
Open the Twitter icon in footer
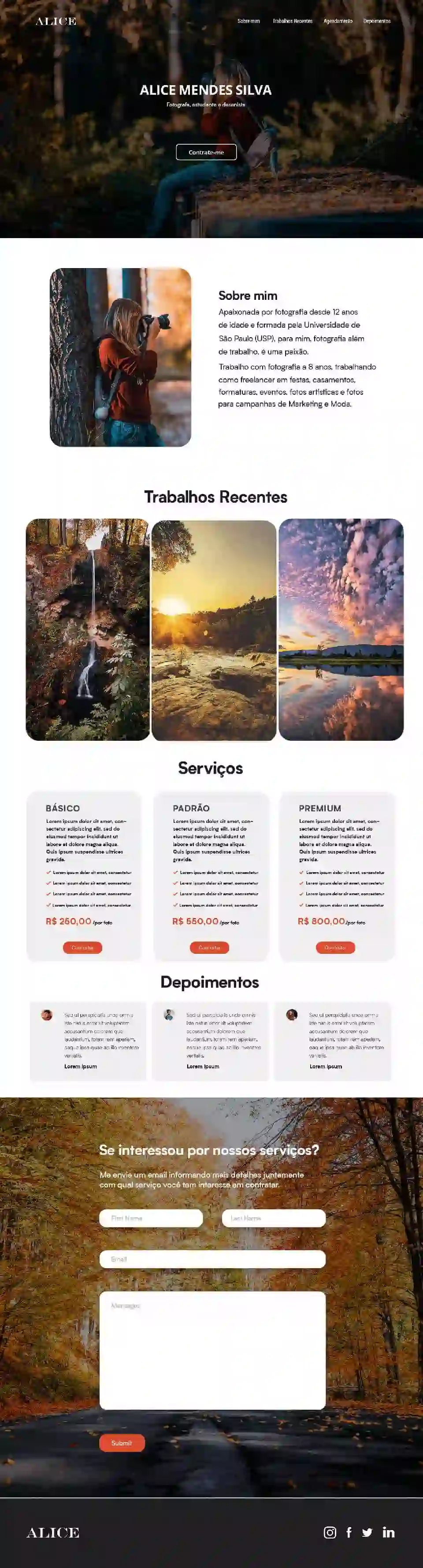[367, 1532]
